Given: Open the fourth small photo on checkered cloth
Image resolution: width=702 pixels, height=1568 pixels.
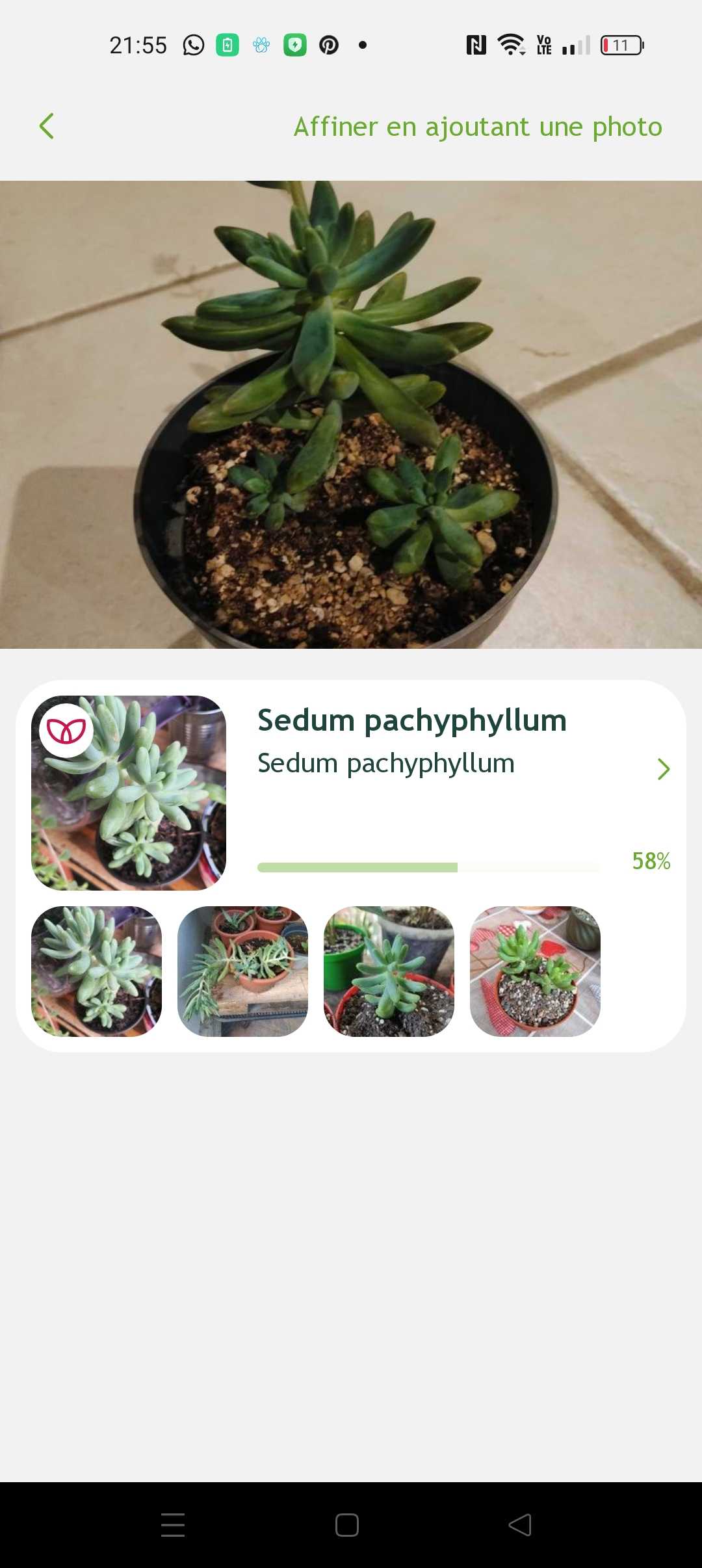Looking at the screenshot, I should coord(535,971).
